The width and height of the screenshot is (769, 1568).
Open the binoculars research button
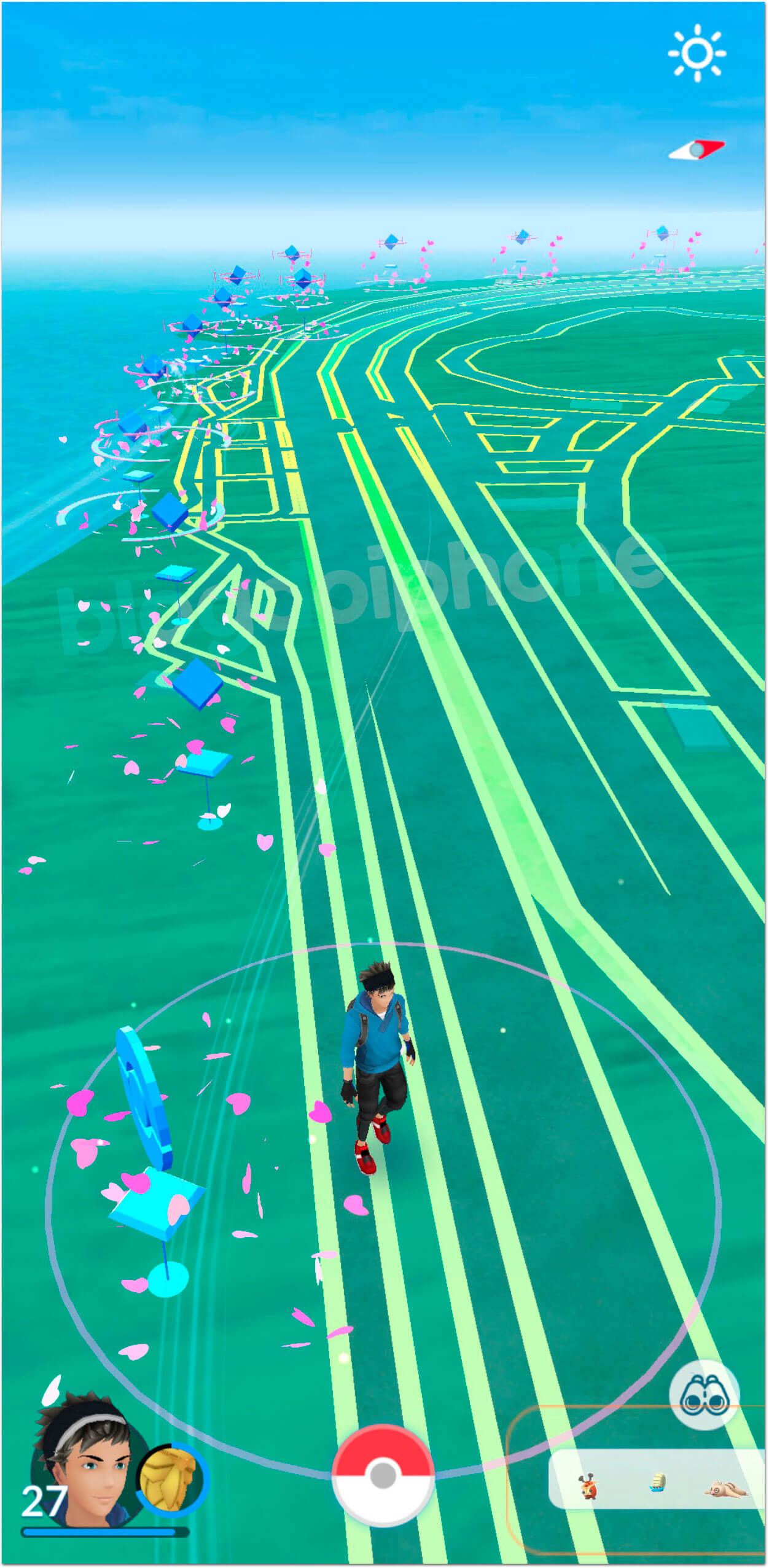[704, 1395]
